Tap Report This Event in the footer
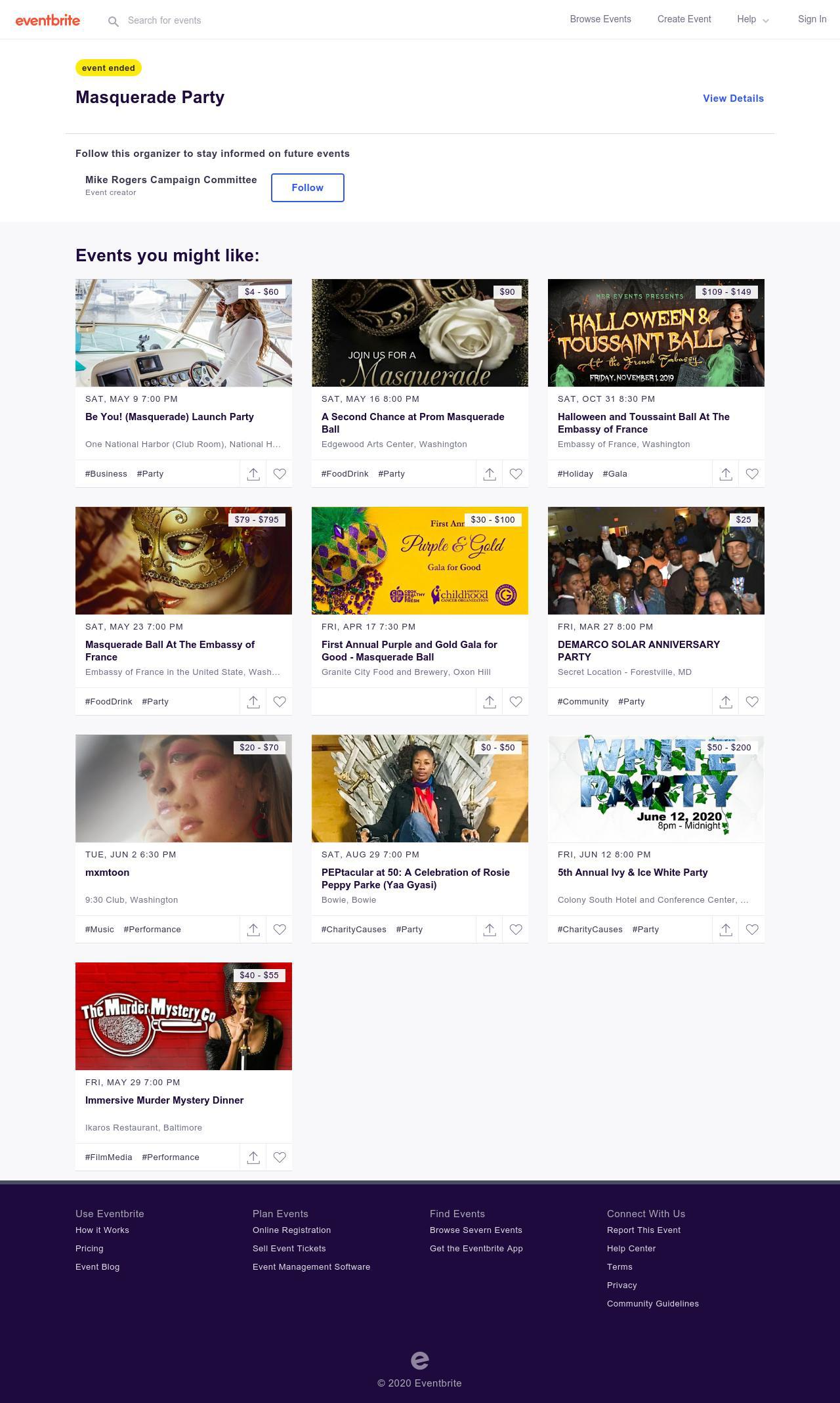Screen dimensions: 840x1403 pyautogui.click(x=643, y=1230)
